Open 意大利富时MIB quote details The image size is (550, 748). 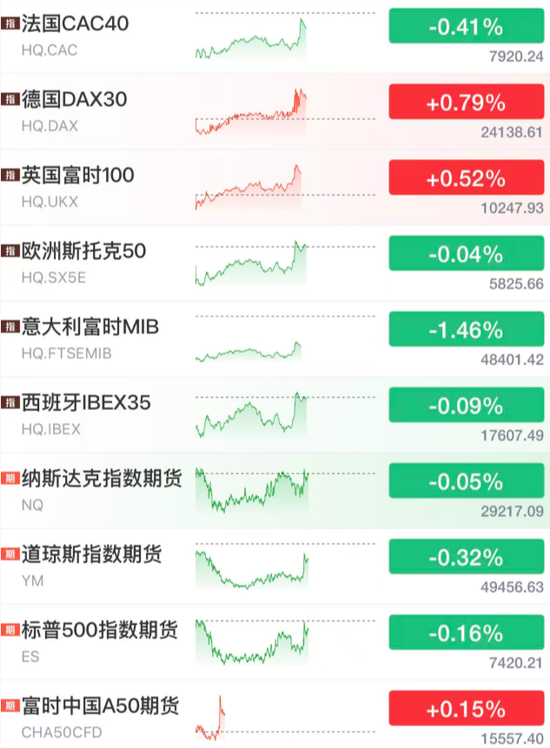[275, 339]
